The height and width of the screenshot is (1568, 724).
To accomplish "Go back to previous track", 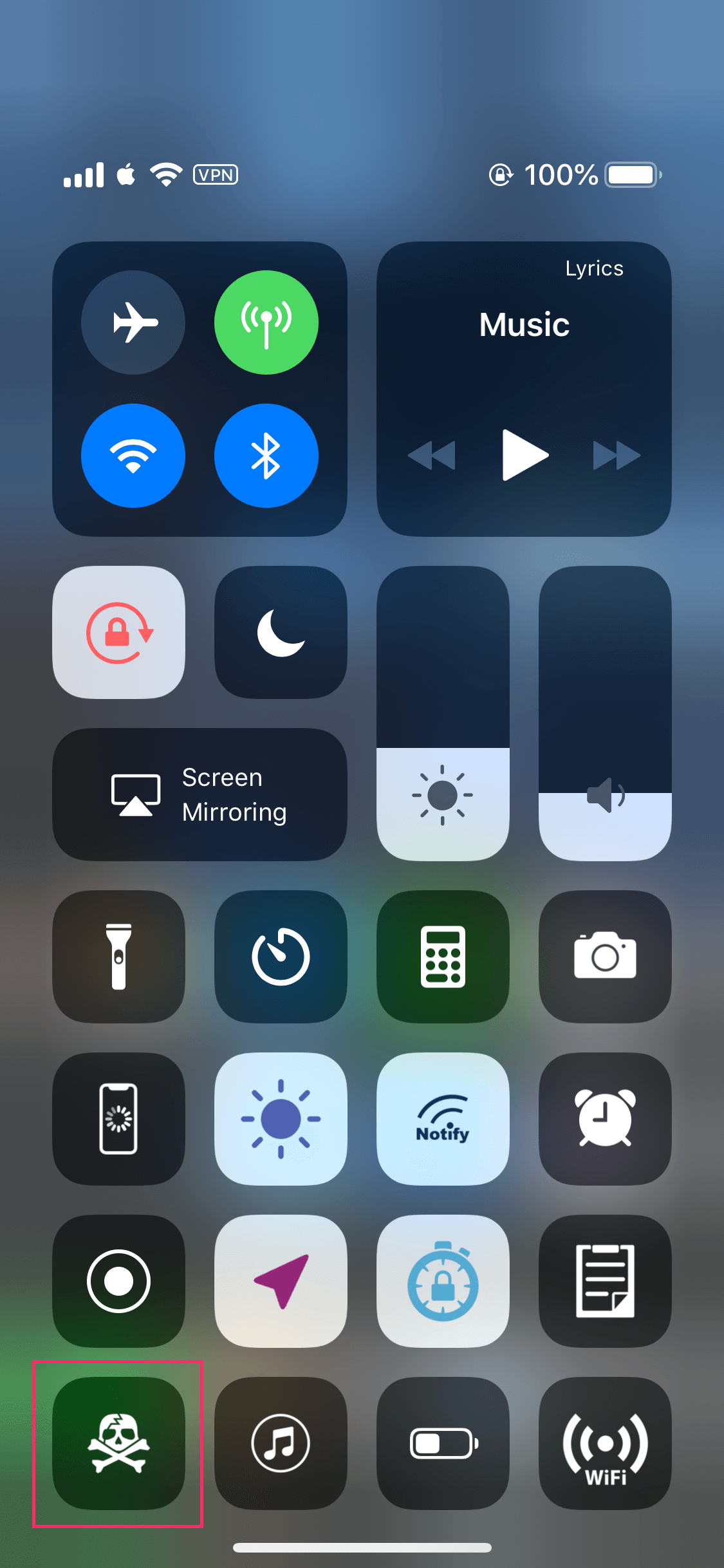I will coord(432,455).
